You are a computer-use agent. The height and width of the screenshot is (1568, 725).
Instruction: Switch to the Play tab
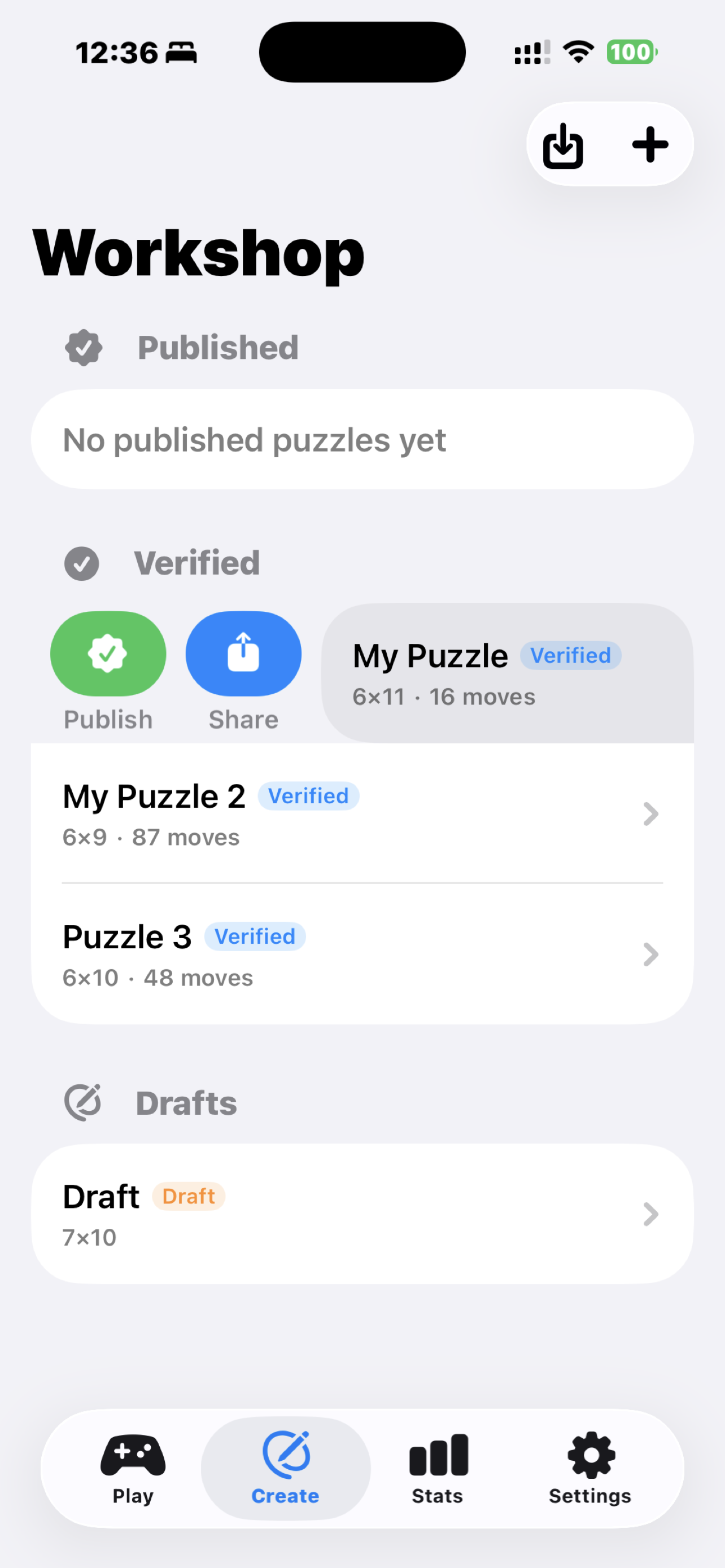pyautogui.click(x=133, y=1468)
